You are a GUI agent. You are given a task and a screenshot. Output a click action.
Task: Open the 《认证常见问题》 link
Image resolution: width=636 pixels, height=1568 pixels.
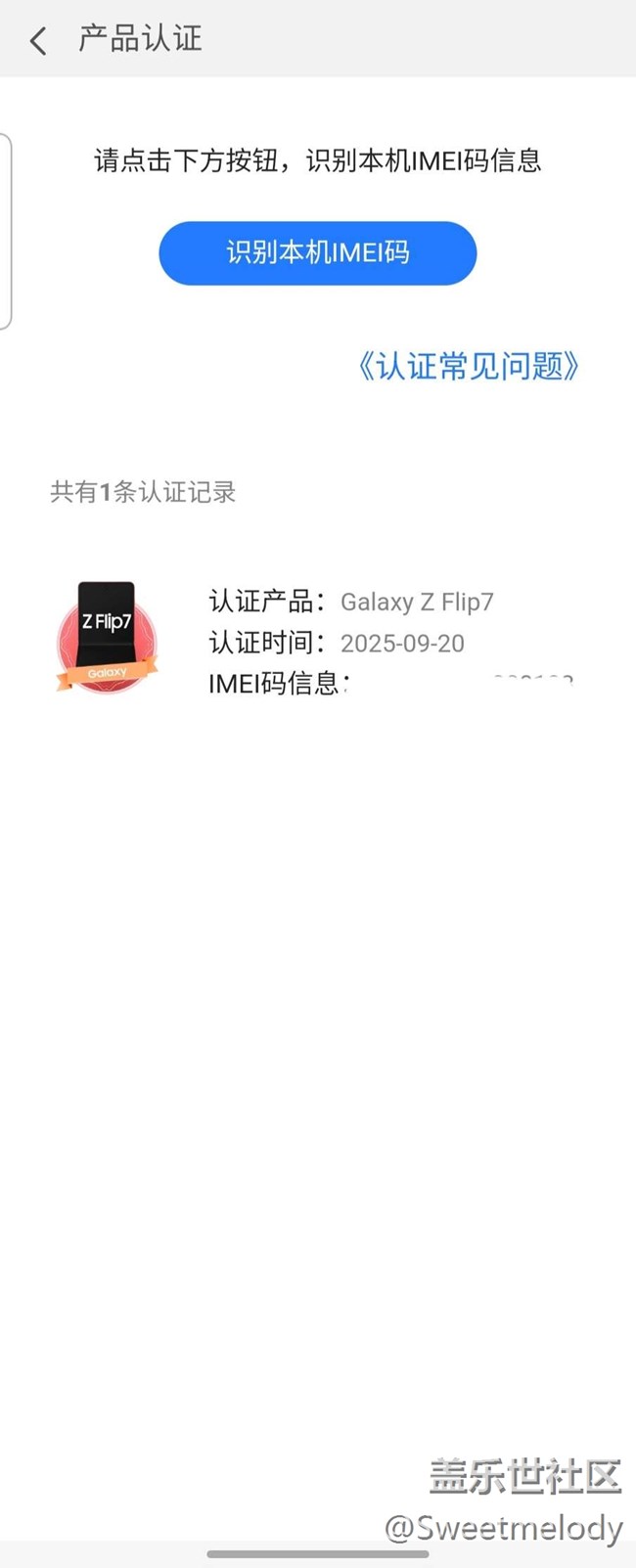[468, 366]
